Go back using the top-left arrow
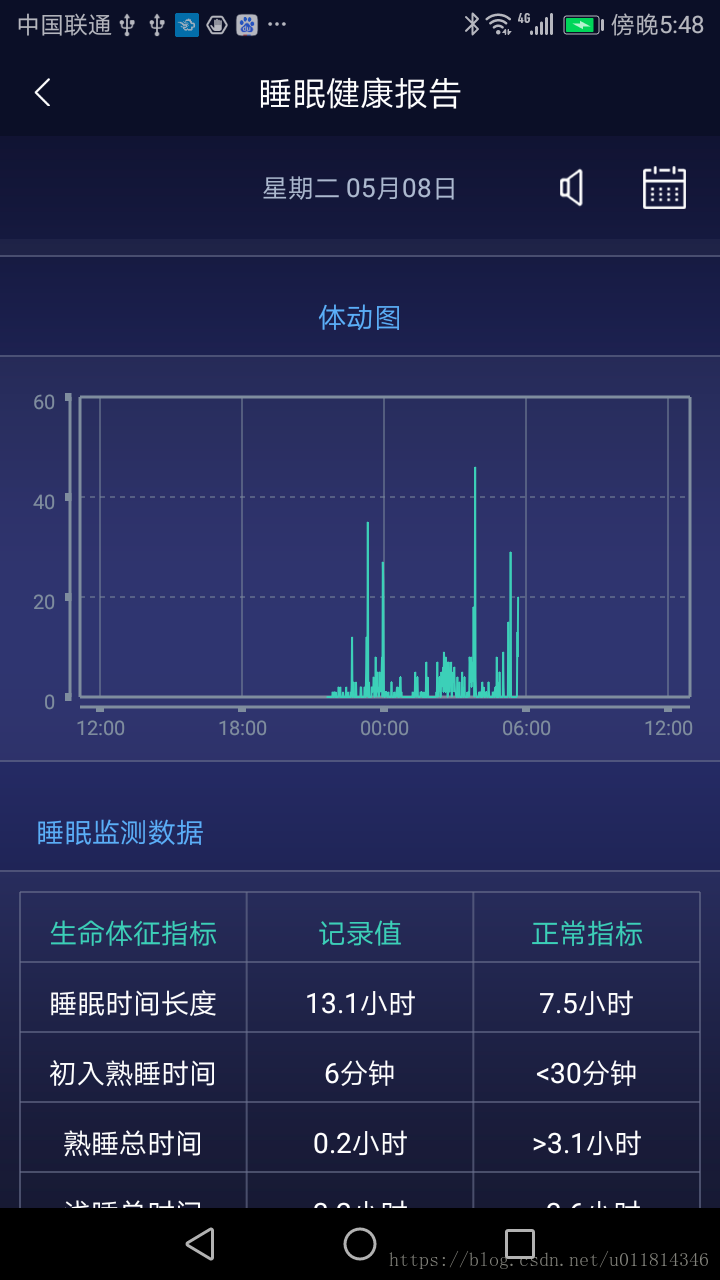 point(42,93)
